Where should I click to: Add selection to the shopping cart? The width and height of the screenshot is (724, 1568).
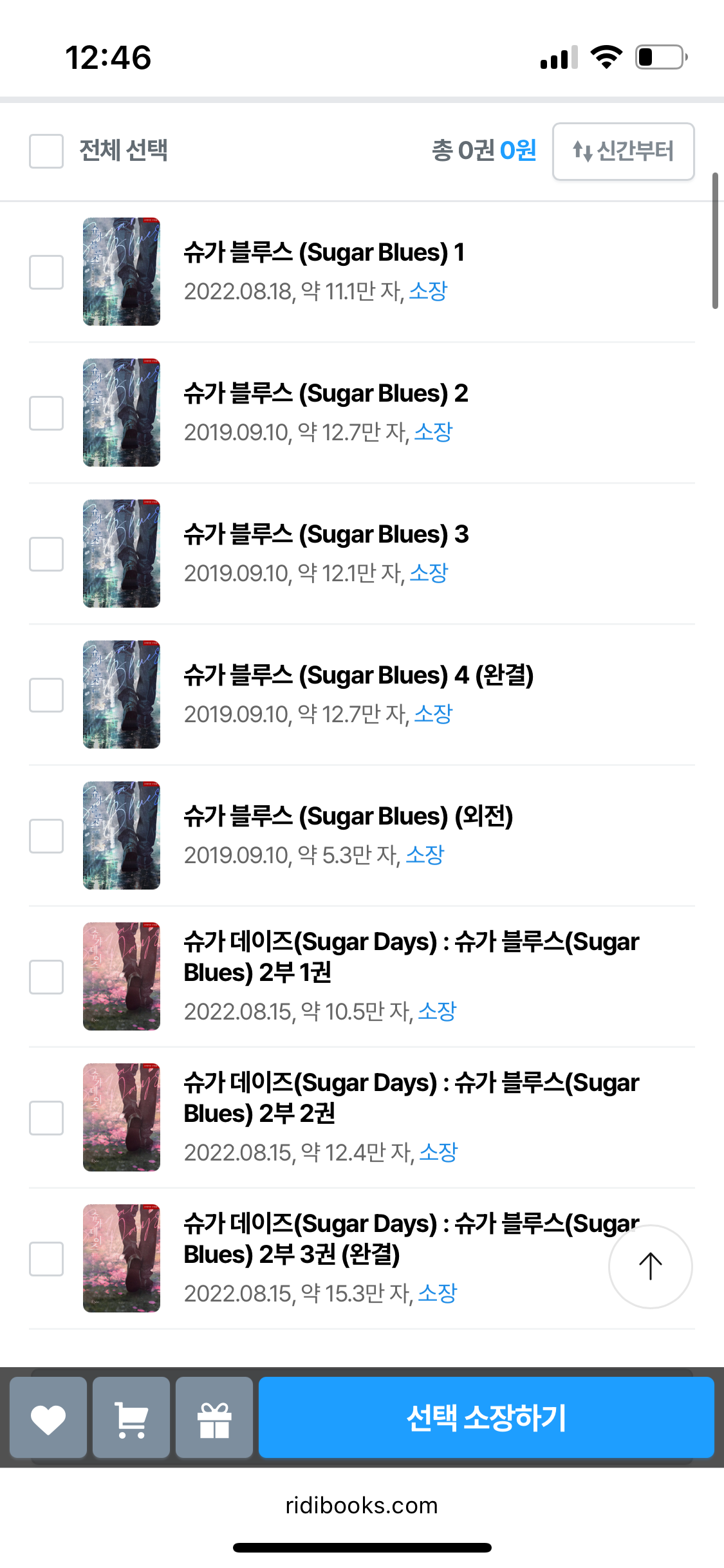(x=131, y=1417)
